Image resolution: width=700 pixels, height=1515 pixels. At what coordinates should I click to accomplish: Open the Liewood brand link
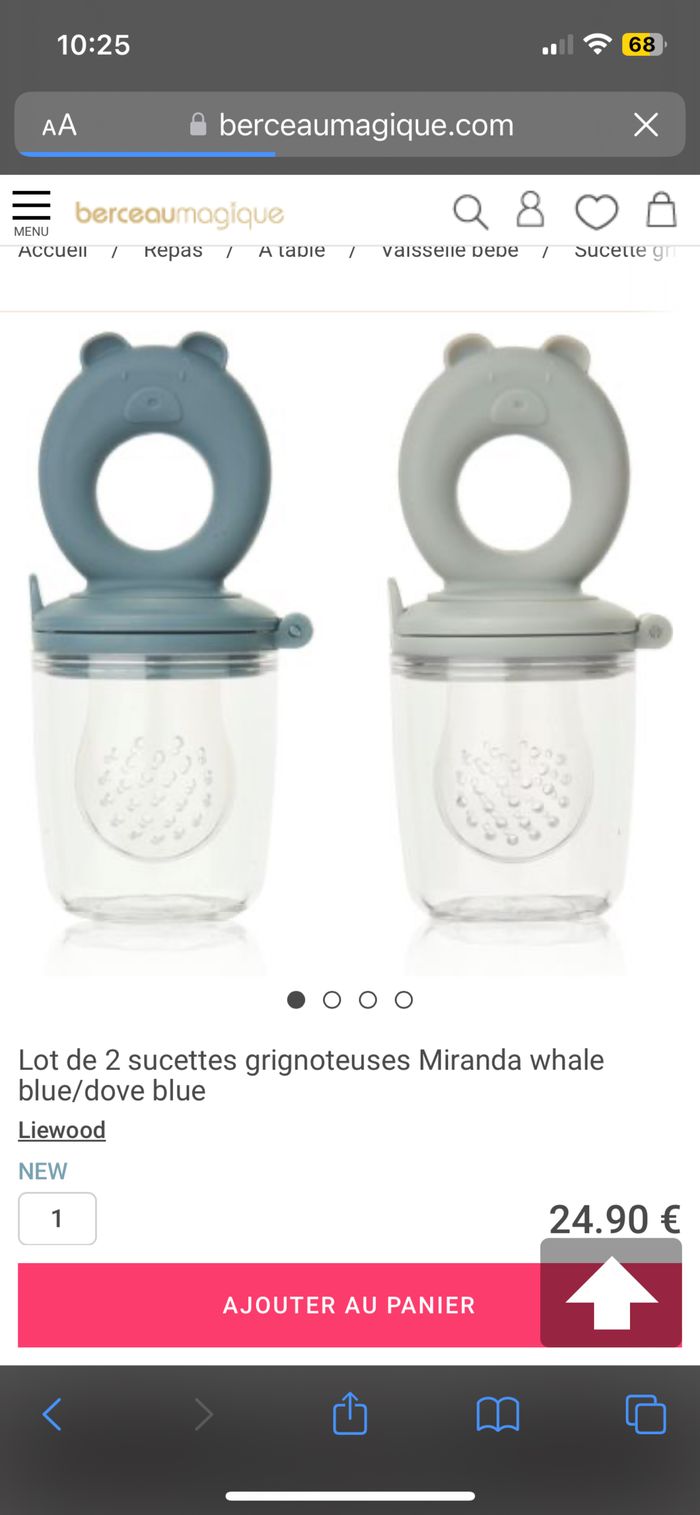(62, 1130)
